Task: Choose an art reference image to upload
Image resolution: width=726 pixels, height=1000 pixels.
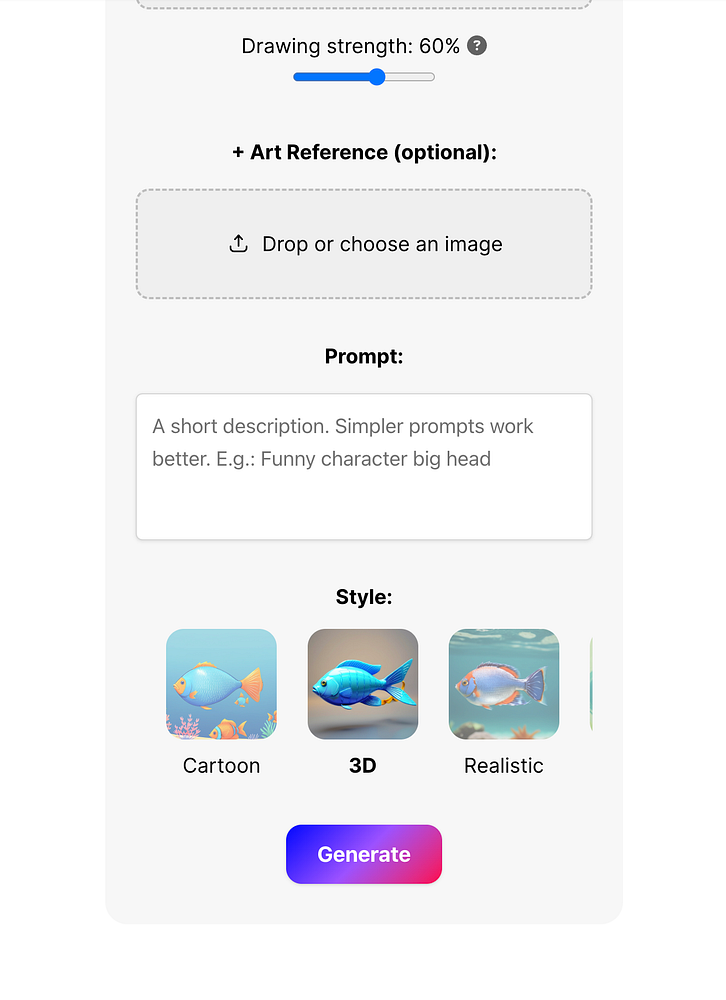Action: tap(364, 244)
